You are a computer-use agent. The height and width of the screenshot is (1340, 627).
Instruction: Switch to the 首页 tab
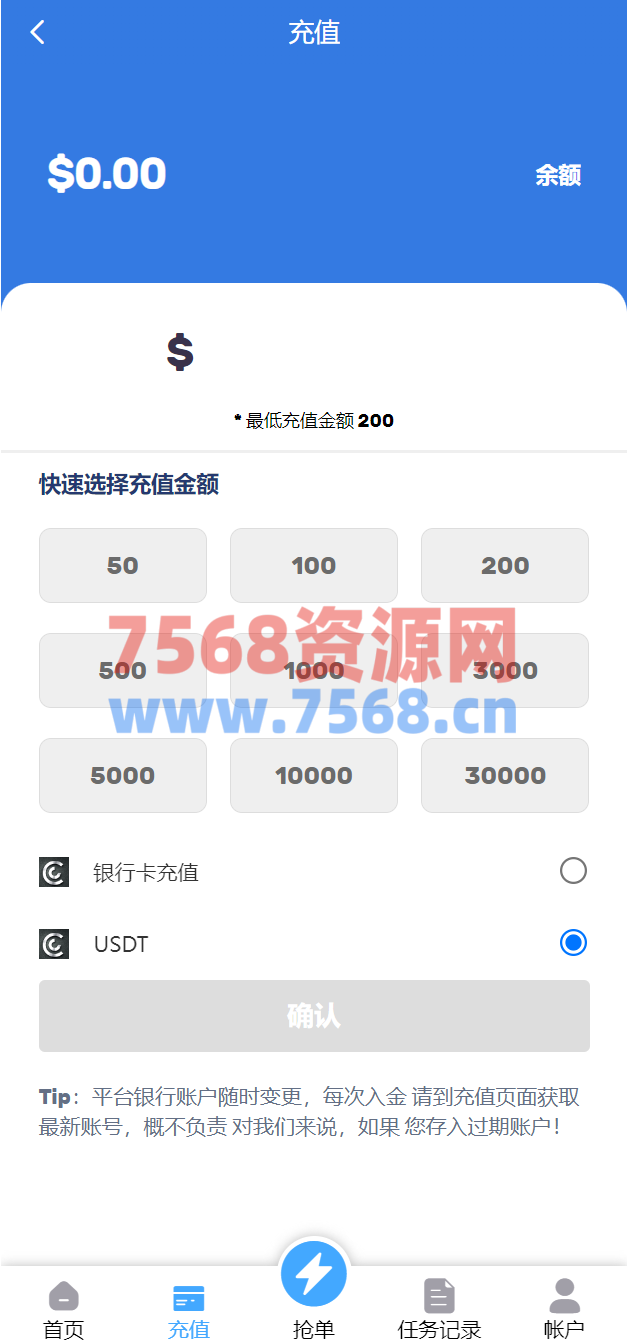click(64, 1309)
